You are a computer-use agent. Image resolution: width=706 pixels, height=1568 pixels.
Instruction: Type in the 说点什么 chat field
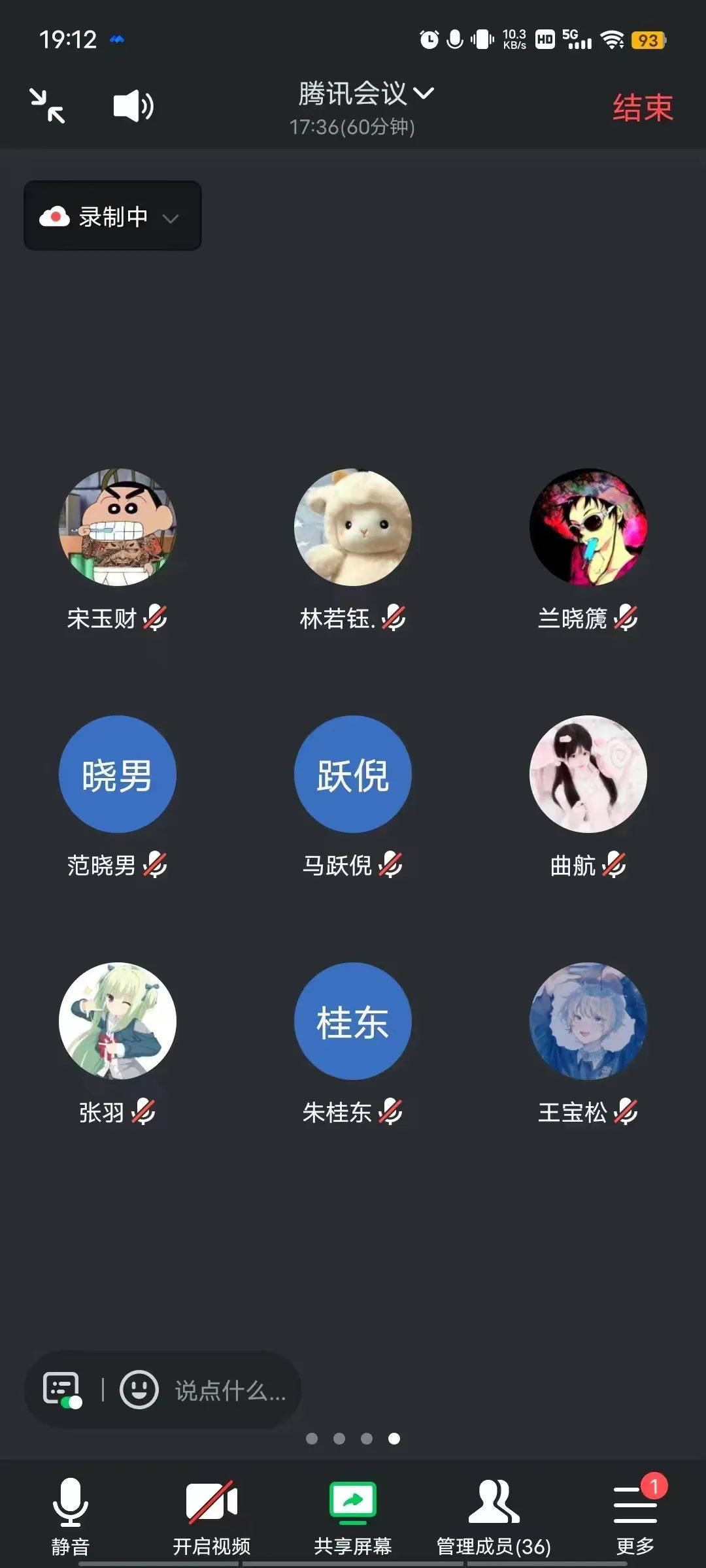point(230,1391)
